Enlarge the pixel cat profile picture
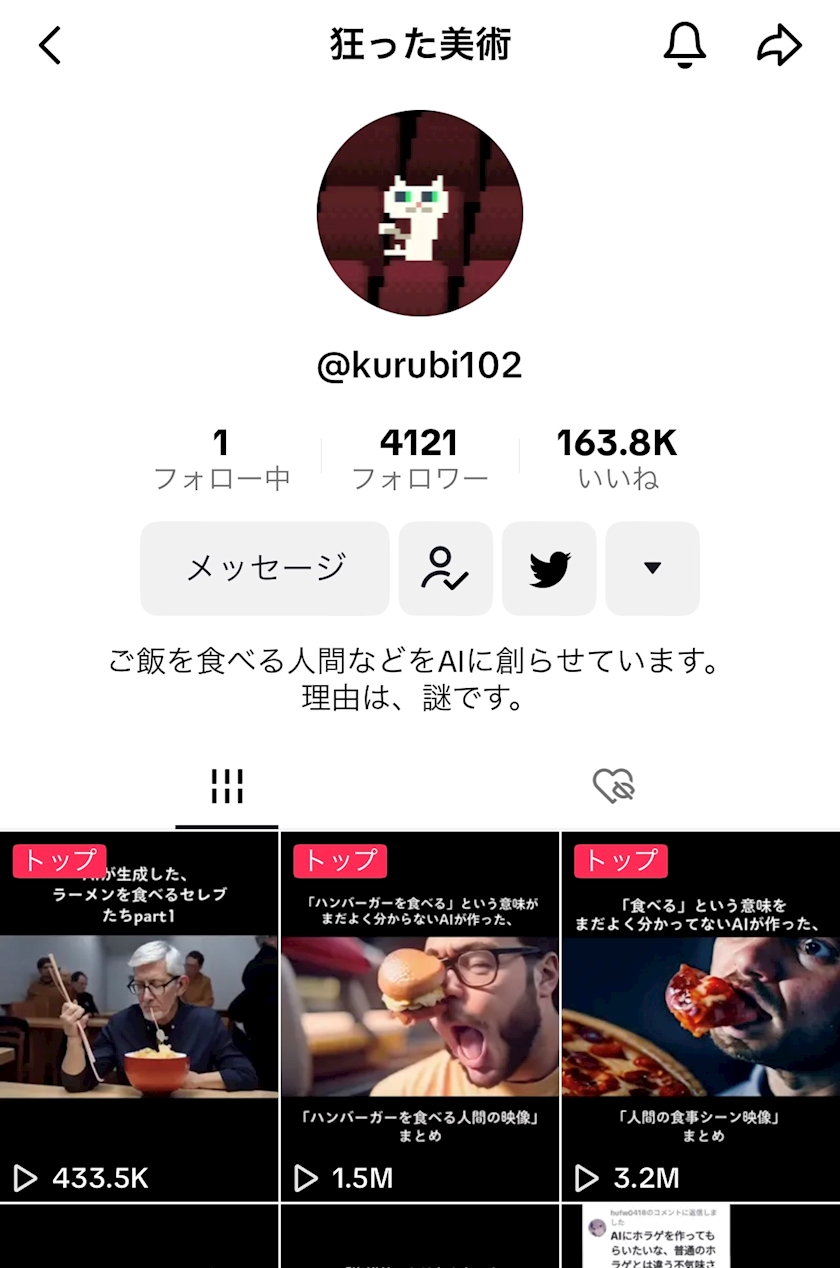 [420, 214]
